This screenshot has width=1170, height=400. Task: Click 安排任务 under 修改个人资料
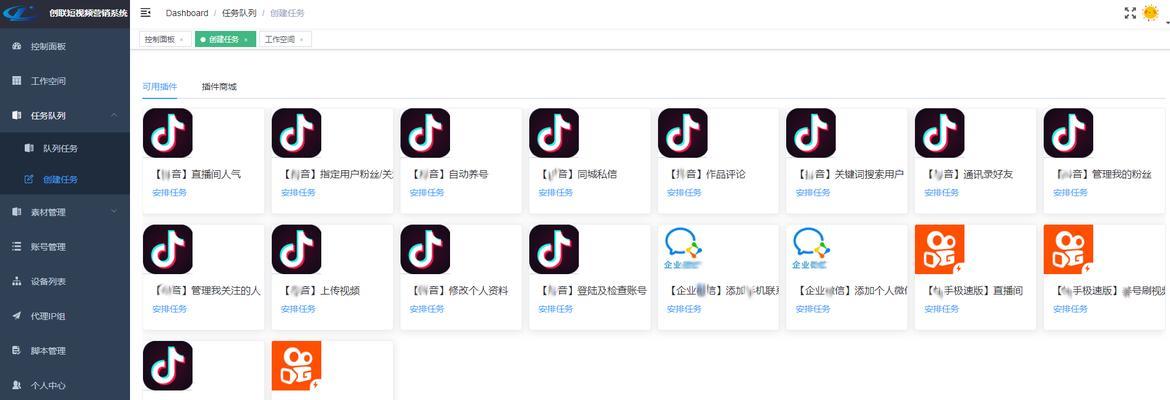427,309
